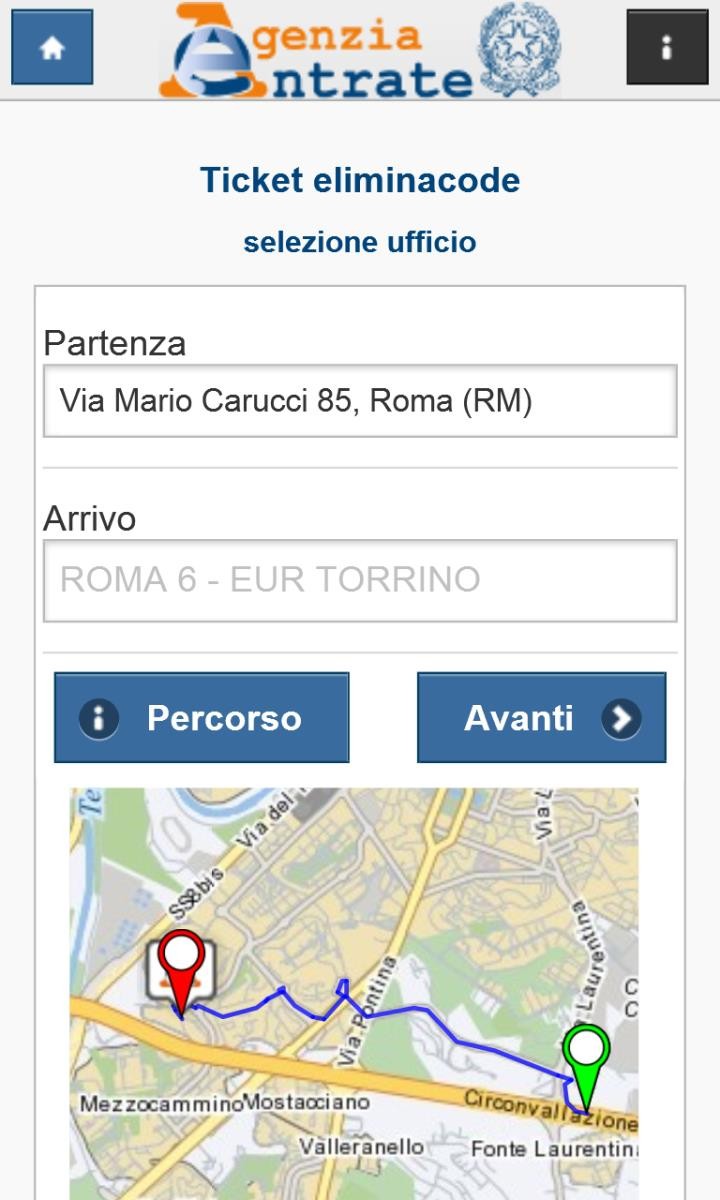Continue with the Avanti button
The image size is (720, 1200).
541,717
